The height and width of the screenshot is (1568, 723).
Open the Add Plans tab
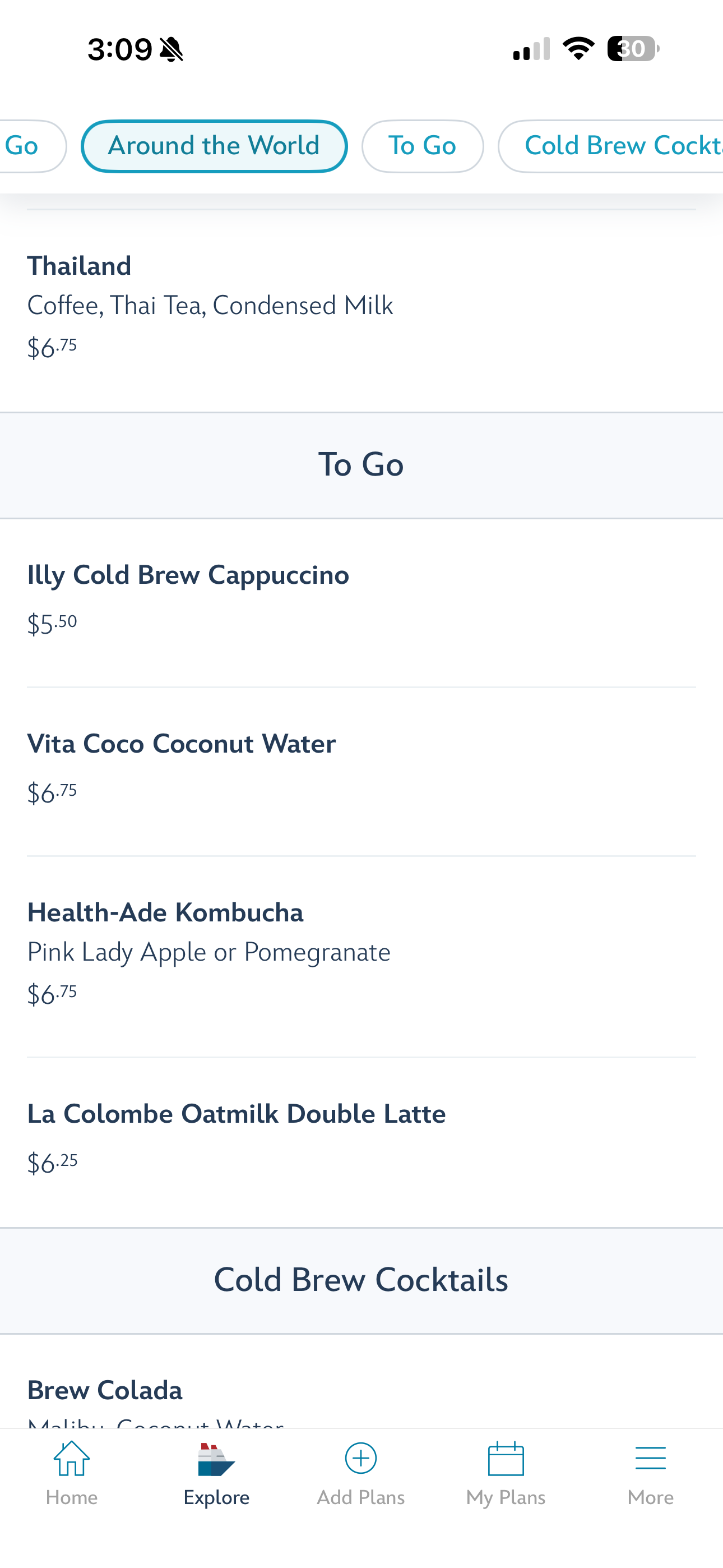tap(361, 1473)
